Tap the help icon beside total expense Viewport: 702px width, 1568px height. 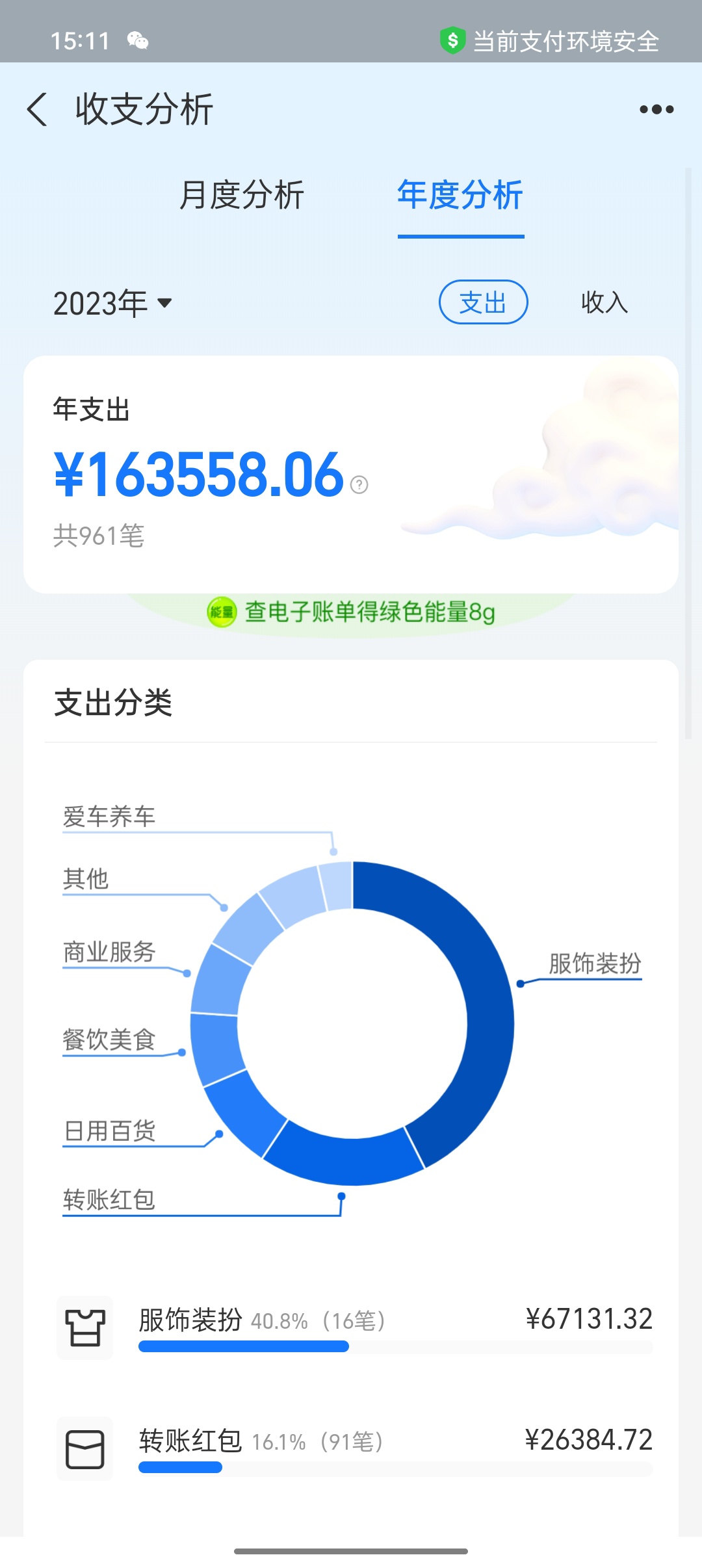[359, 484]
